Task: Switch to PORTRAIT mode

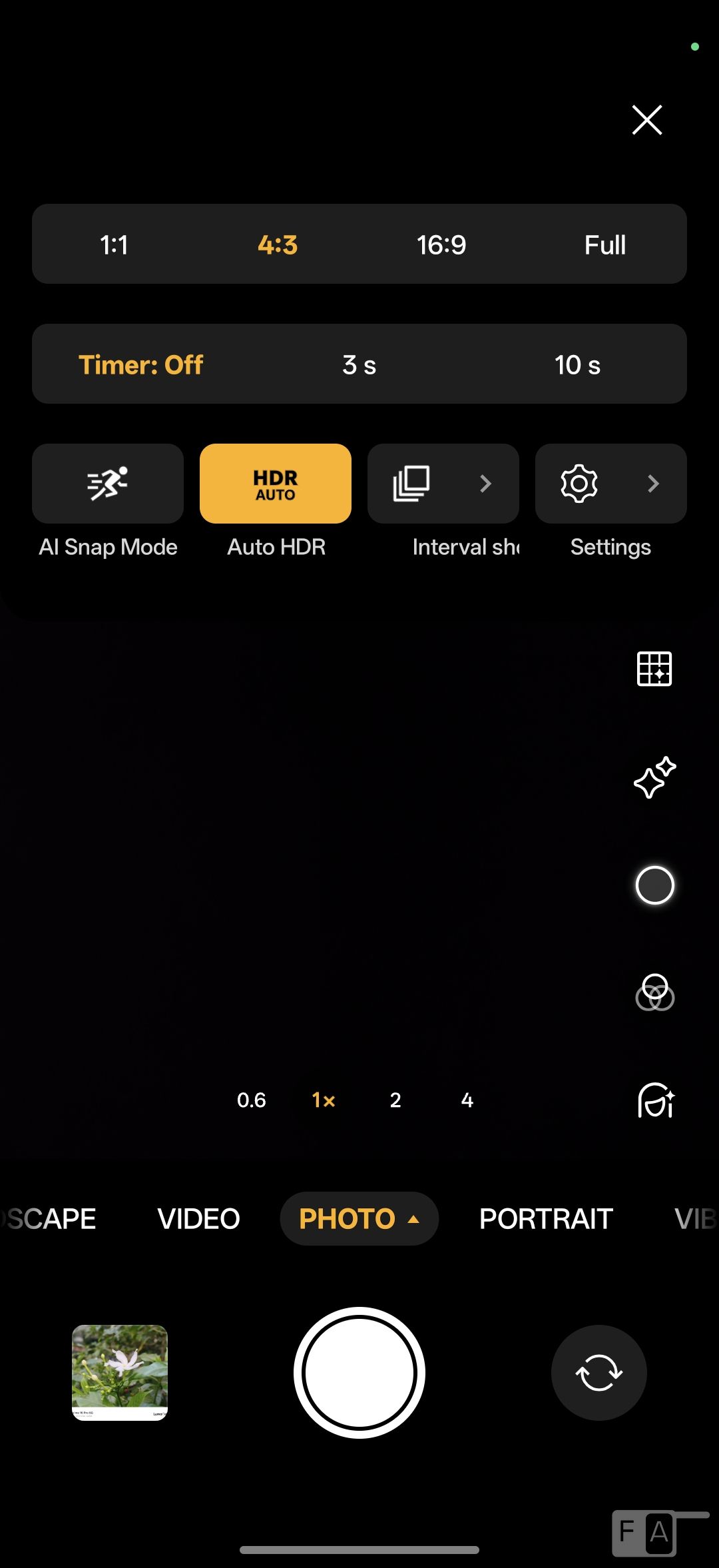Action: pos(546,1219)
